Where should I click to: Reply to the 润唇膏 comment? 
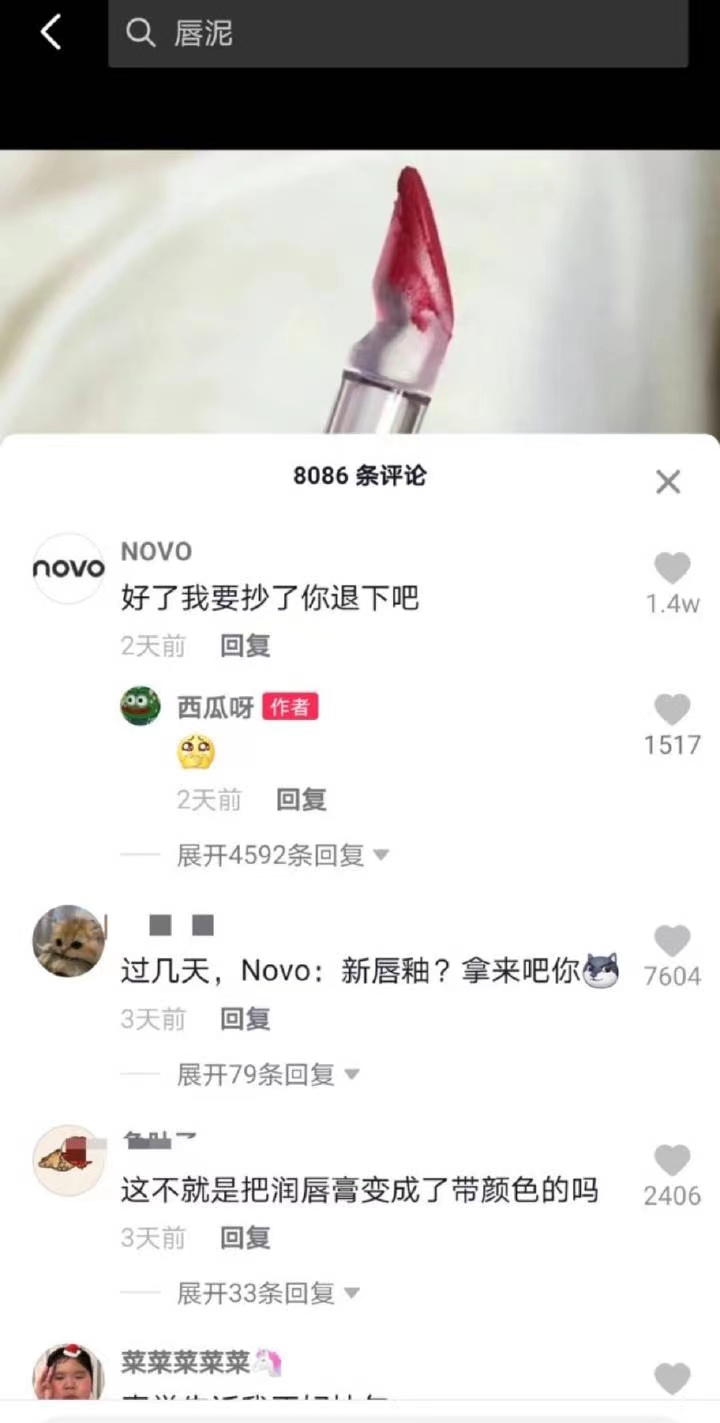pyautogui.click(x=245, y=1238)
